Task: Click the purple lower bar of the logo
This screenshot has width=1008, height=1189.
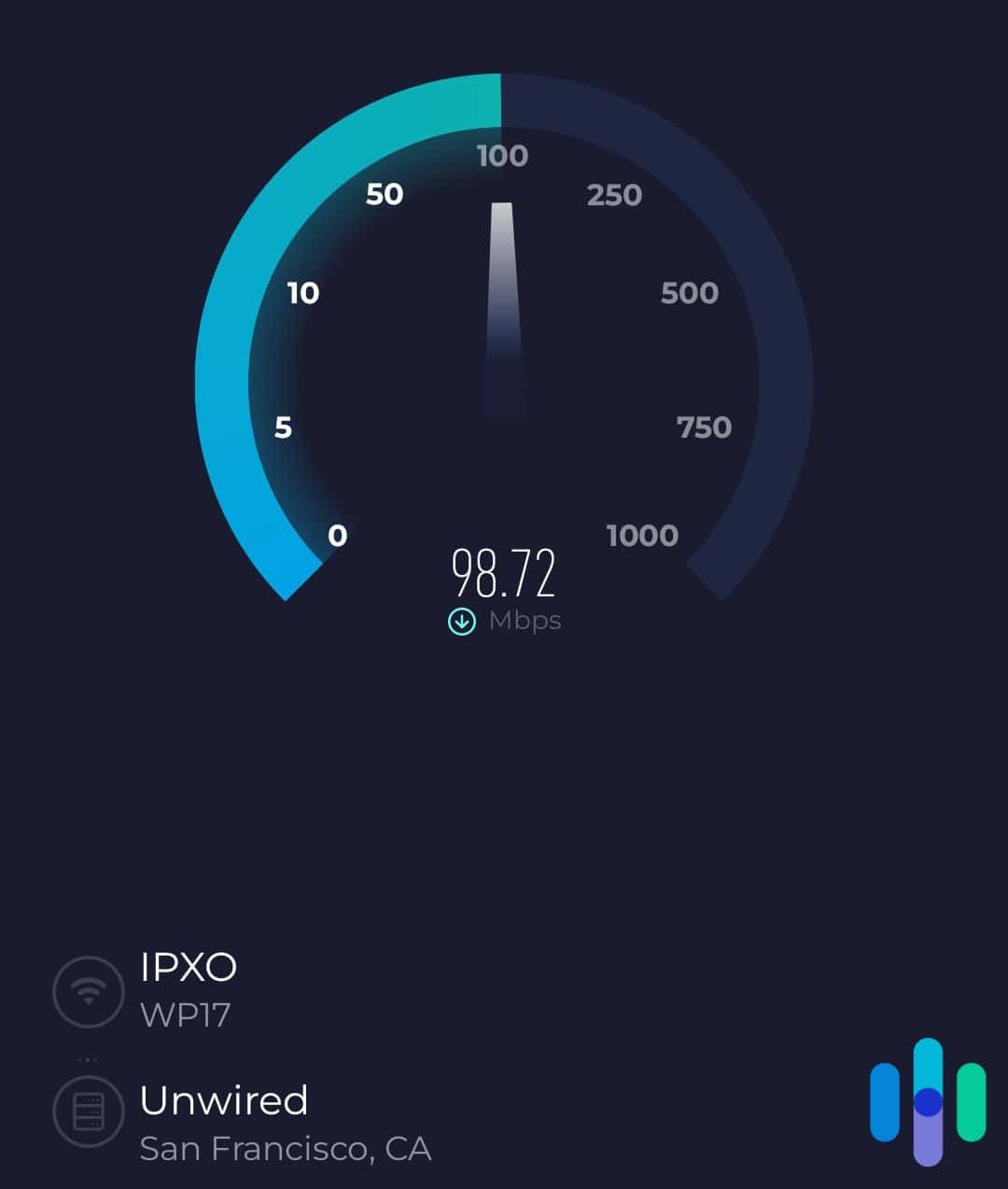Action: tap(928, 1143)
